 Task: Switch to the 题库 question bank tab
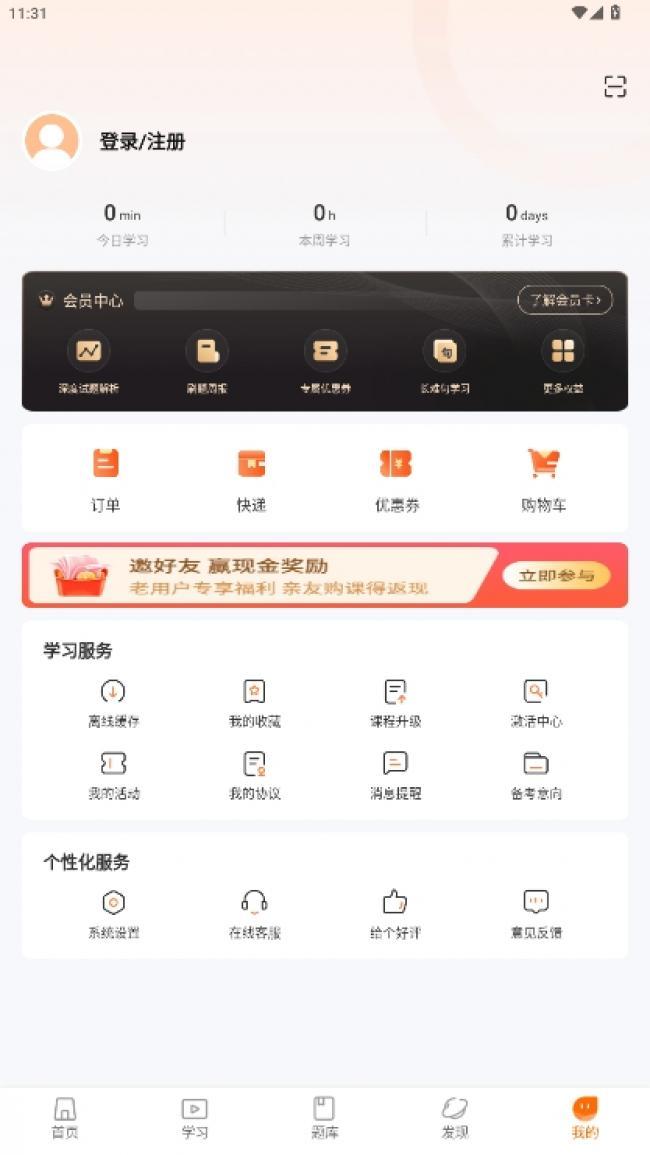pos(324,1118)
